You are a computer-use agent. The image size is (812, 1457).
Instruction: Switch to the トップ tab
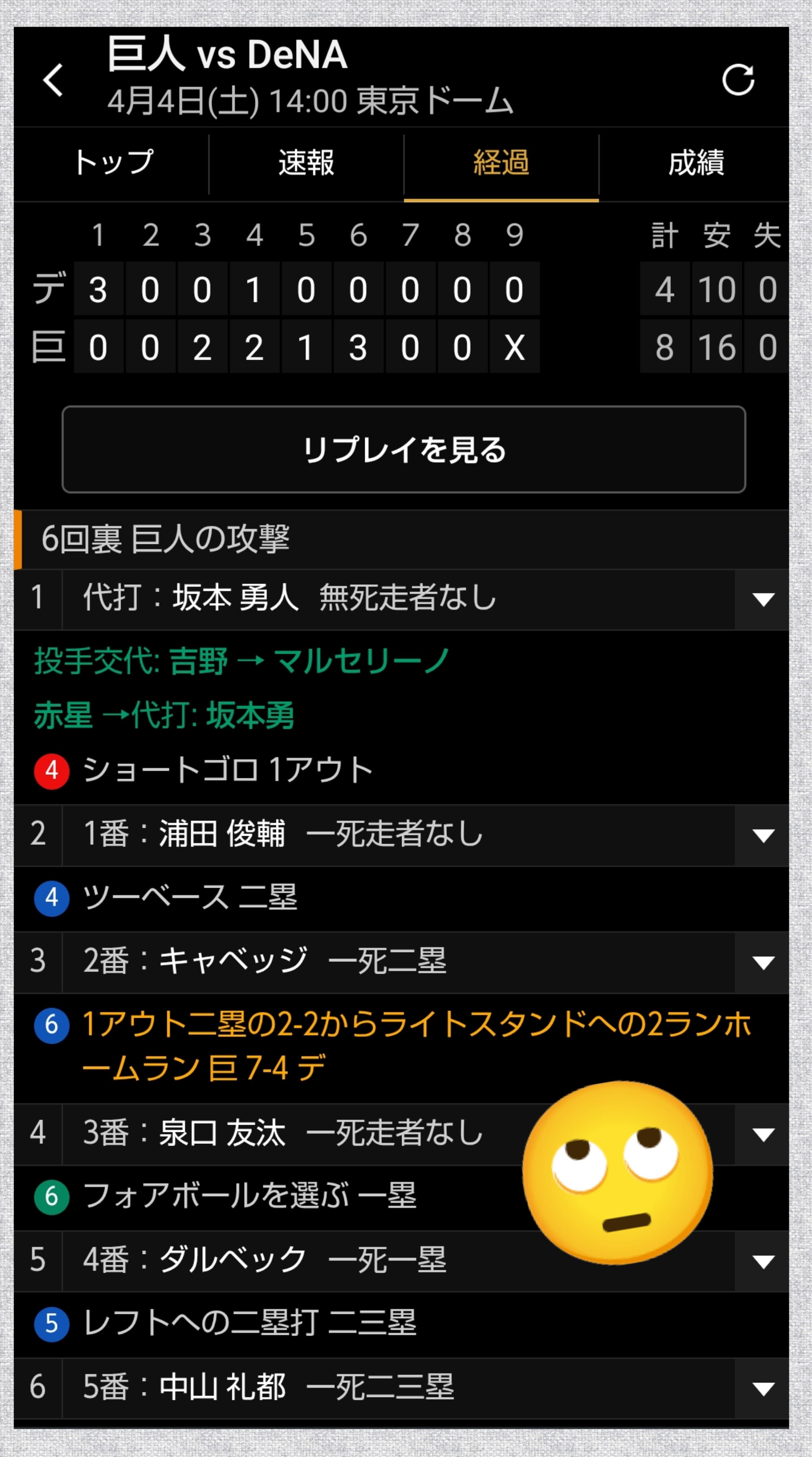(x=113, y=162)
